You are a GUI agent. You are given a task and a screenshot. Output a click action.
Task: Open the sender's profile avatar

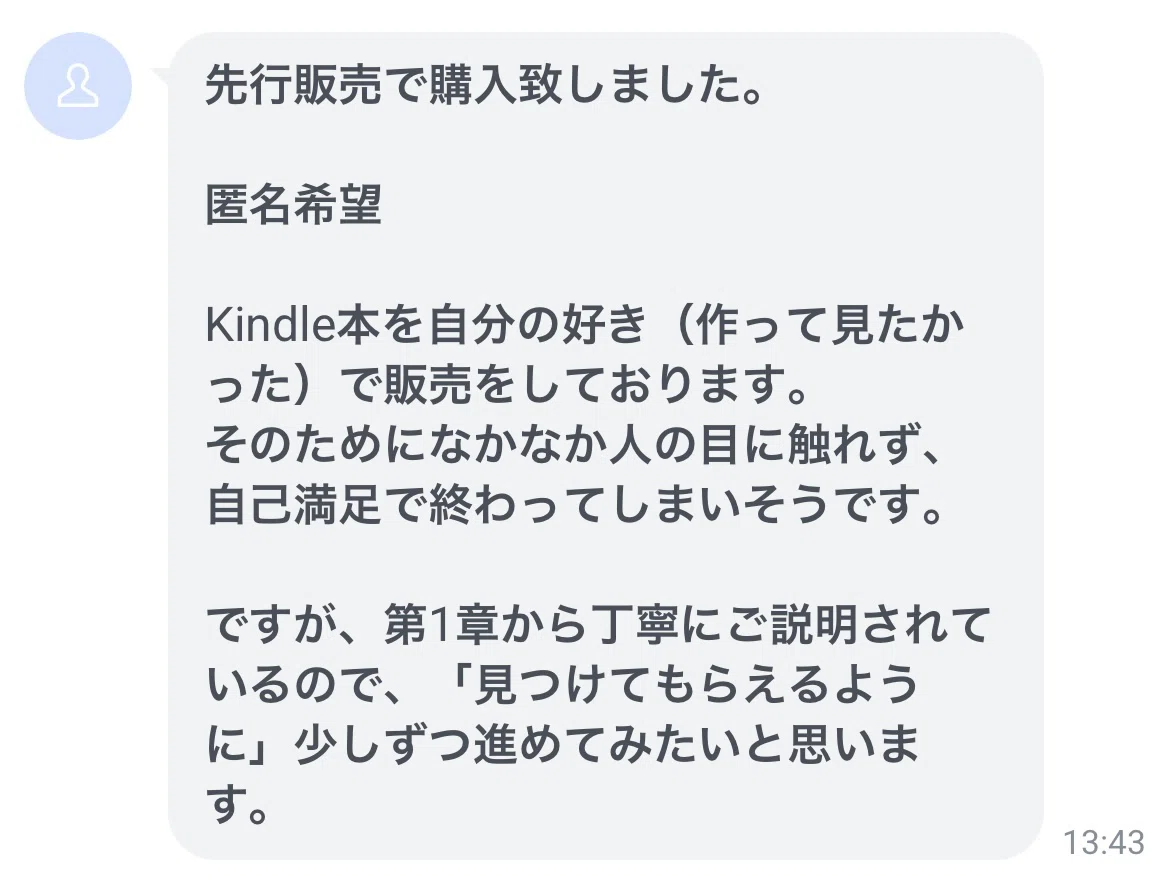(78, 86)
